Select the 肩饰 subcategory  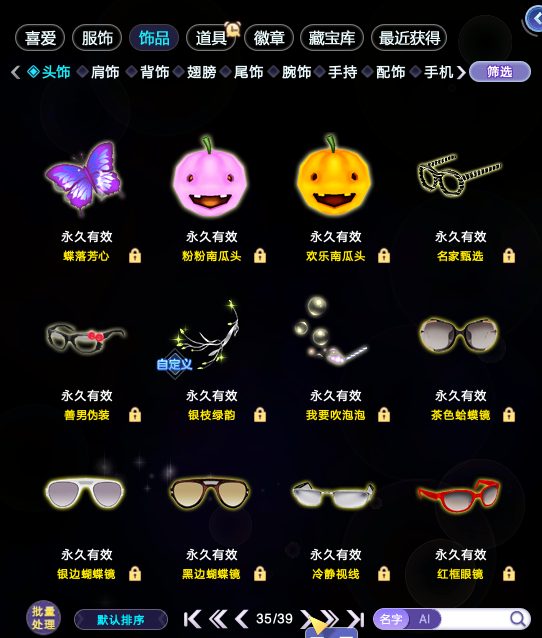click(x=105, y=72)
